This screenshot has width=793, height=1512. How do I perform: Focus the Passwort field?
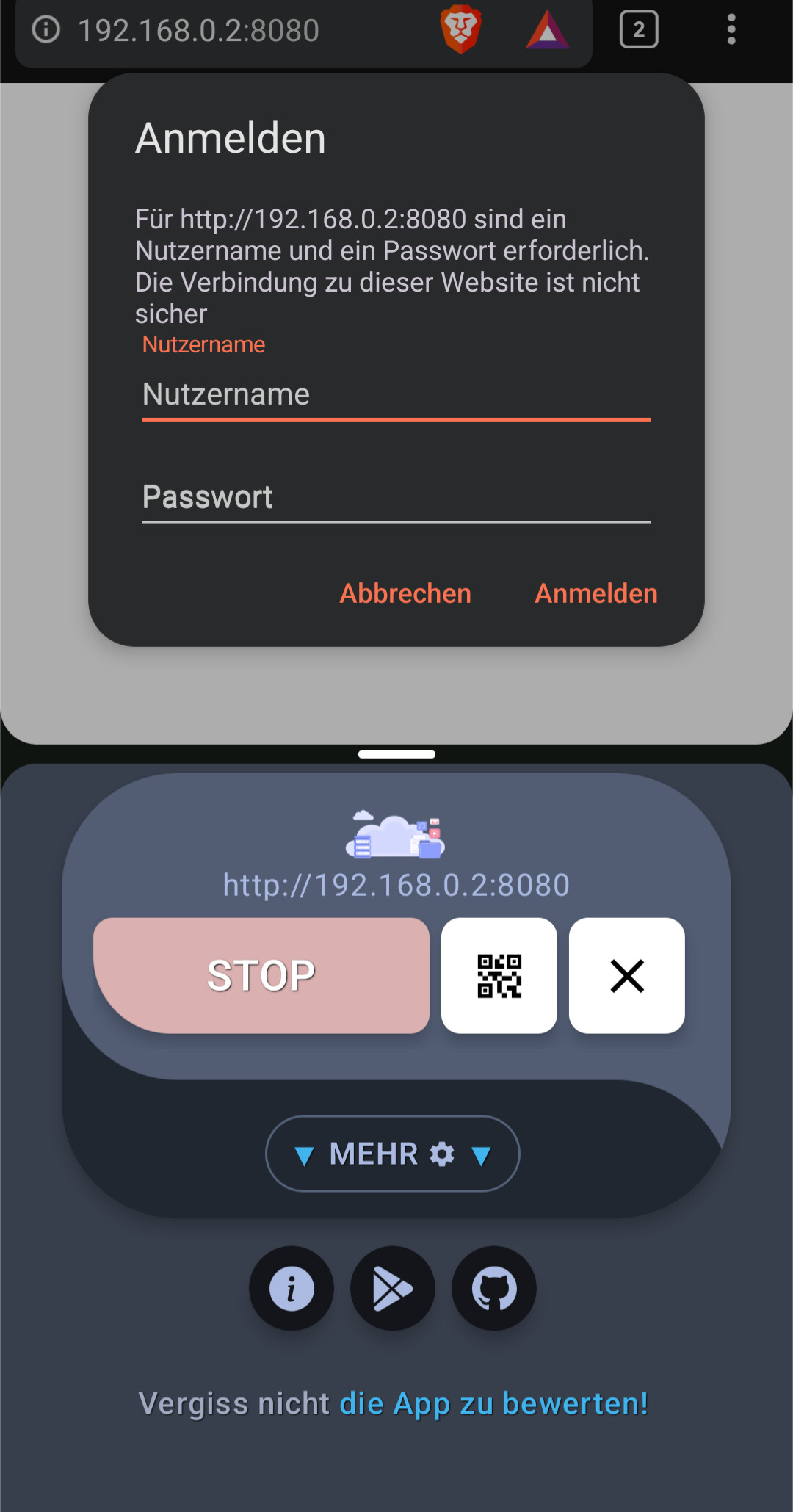click(x=396, y=498)
